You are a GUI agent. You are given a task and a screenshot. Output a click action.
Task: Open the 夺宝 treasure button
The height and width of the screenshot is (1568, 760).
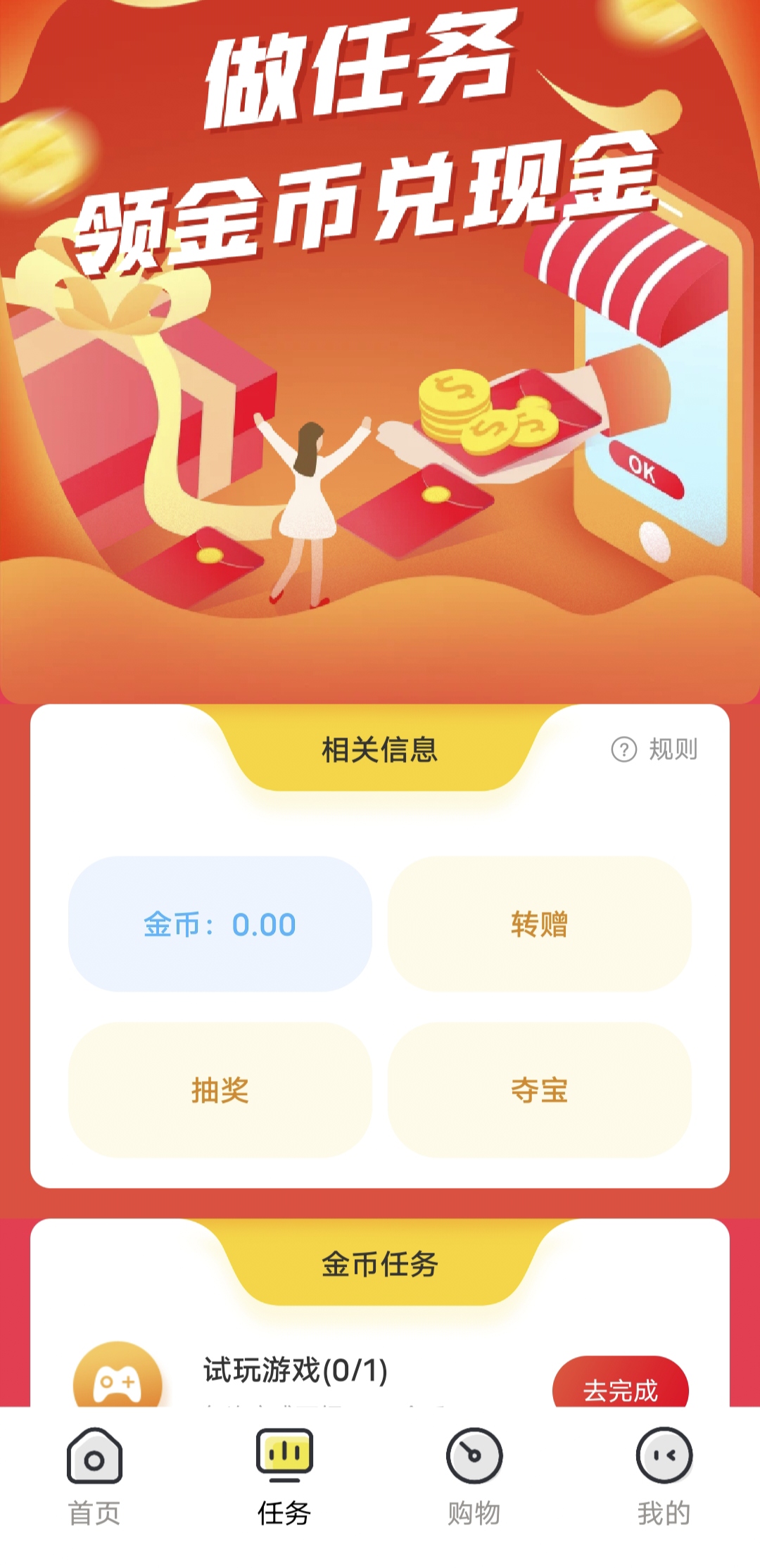coord(540,1090)
